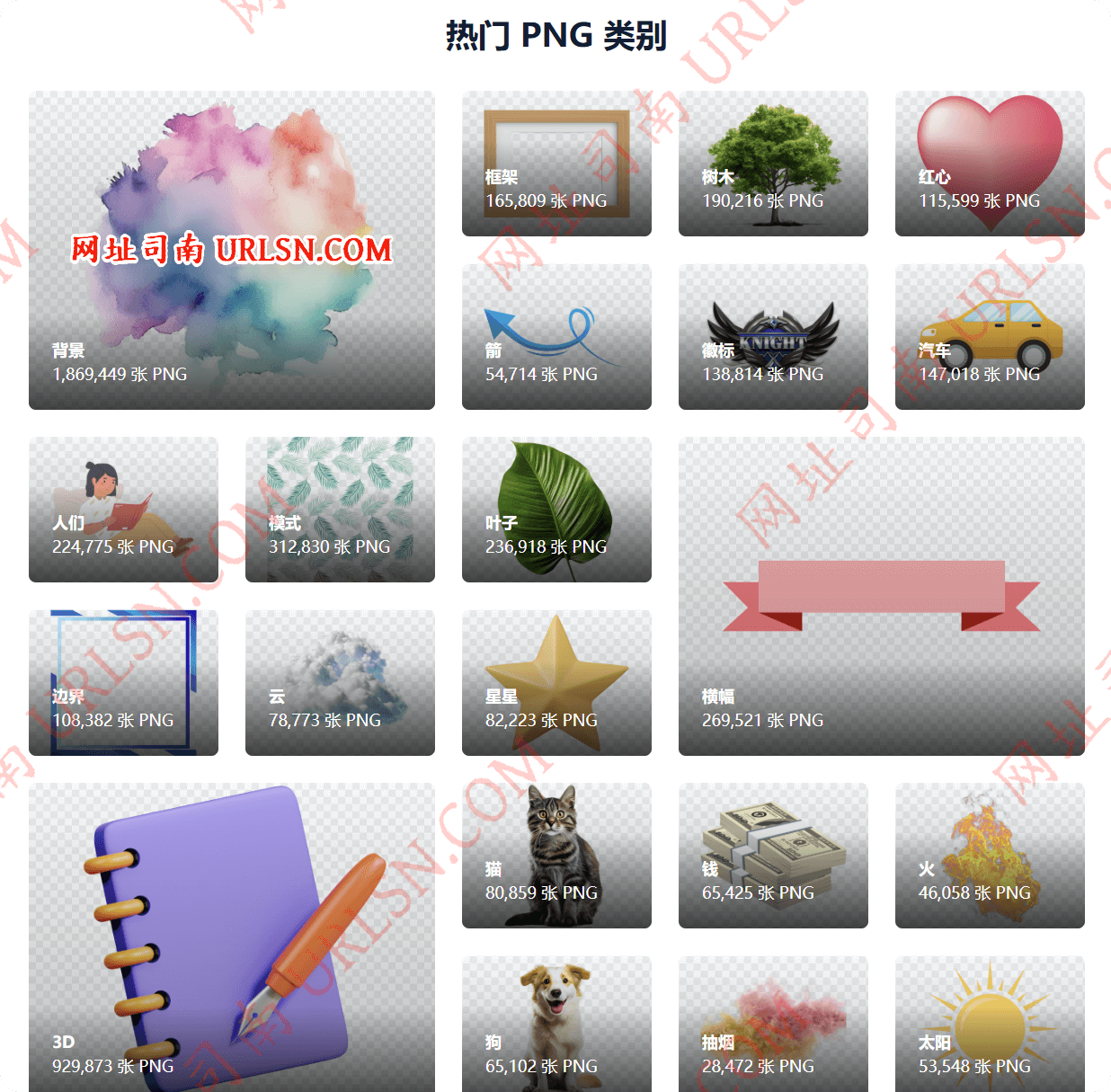The width and height of the screenshot is (1111, 1092).
Task: Tap the 叶子 leaf category
Action: click(x=556, y=509)
